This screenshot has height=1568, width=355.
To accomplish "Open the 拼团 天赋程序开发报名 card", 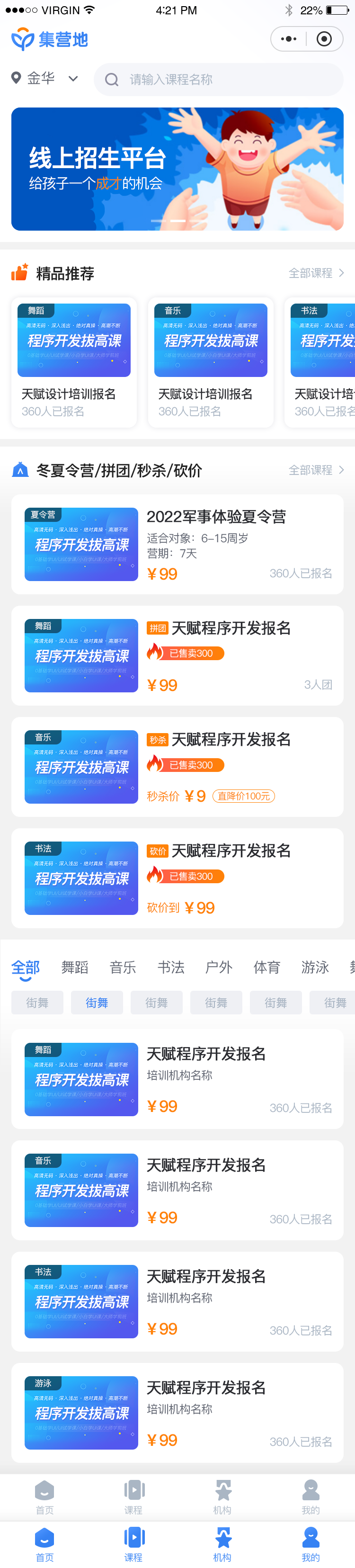I will click(177, 655).
